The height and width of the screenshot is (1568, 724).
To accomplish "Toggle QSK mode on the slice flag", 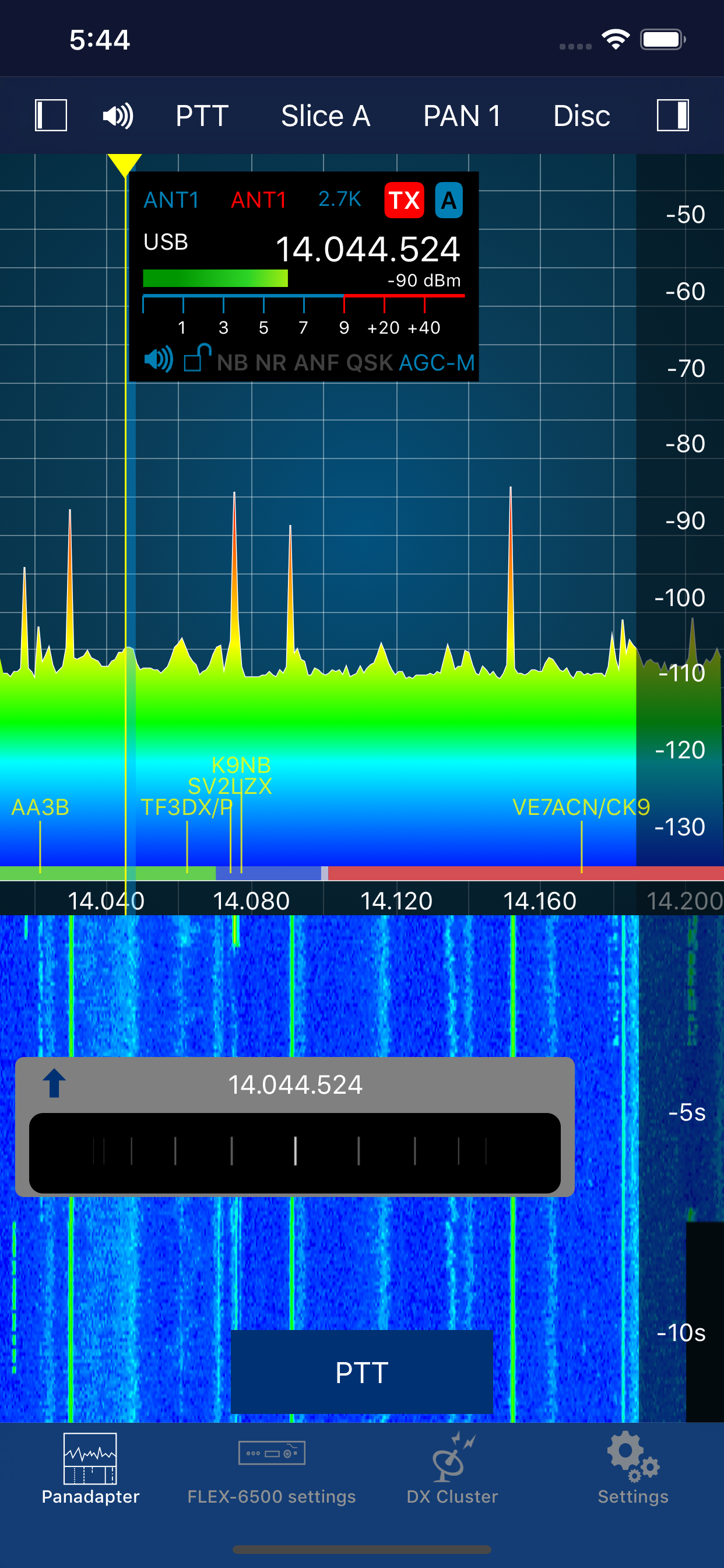I will pos(371,362).
